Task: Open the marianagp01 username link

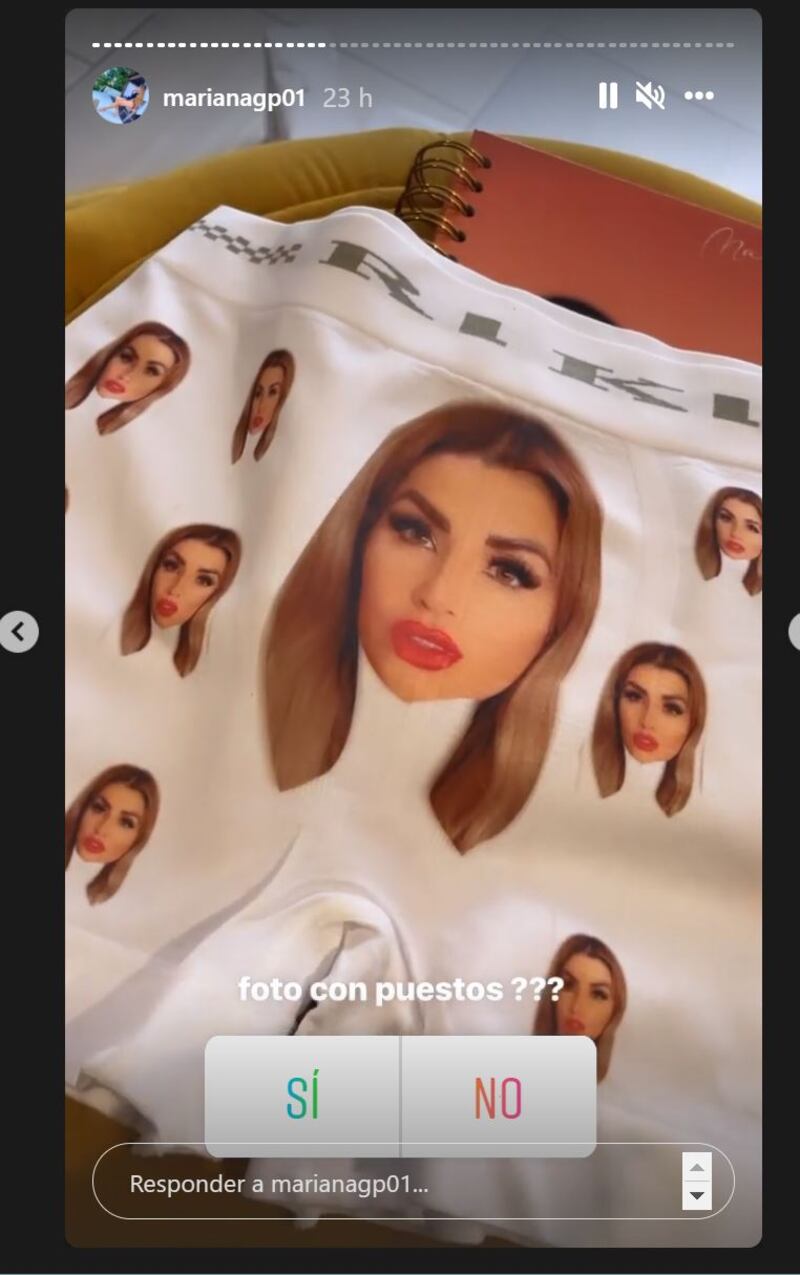Action: [233, 98]
